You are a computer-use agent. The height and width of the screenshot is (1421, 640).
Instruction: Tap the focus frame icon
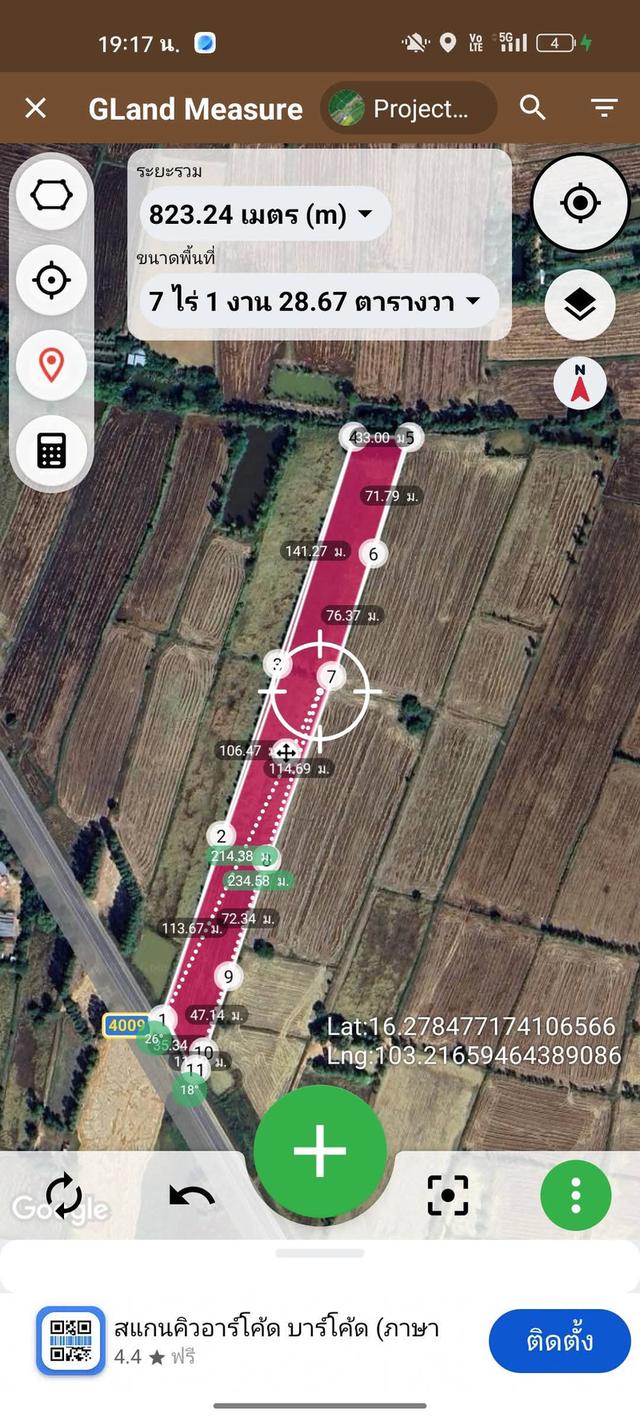448,1195
